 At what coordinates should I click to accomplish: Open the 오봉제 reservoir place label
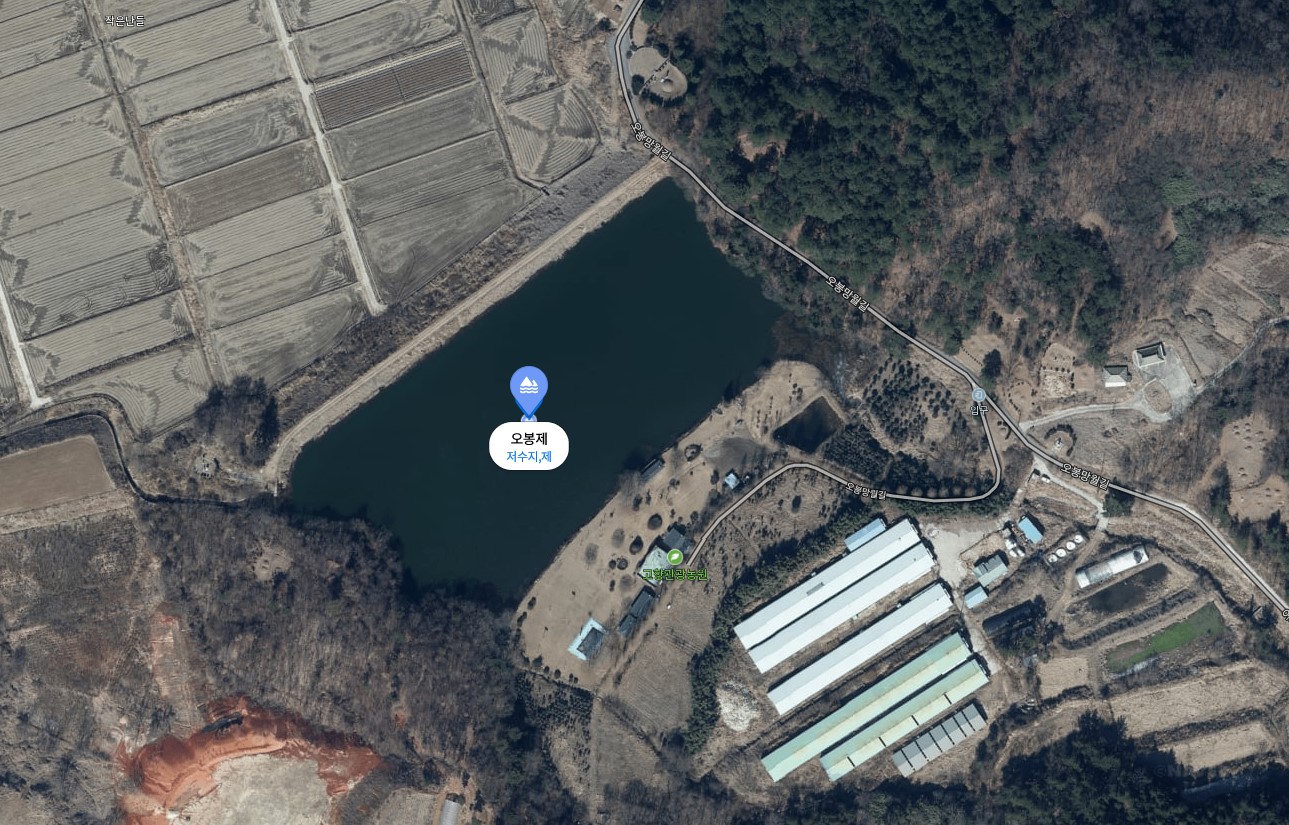coord(528,446)
